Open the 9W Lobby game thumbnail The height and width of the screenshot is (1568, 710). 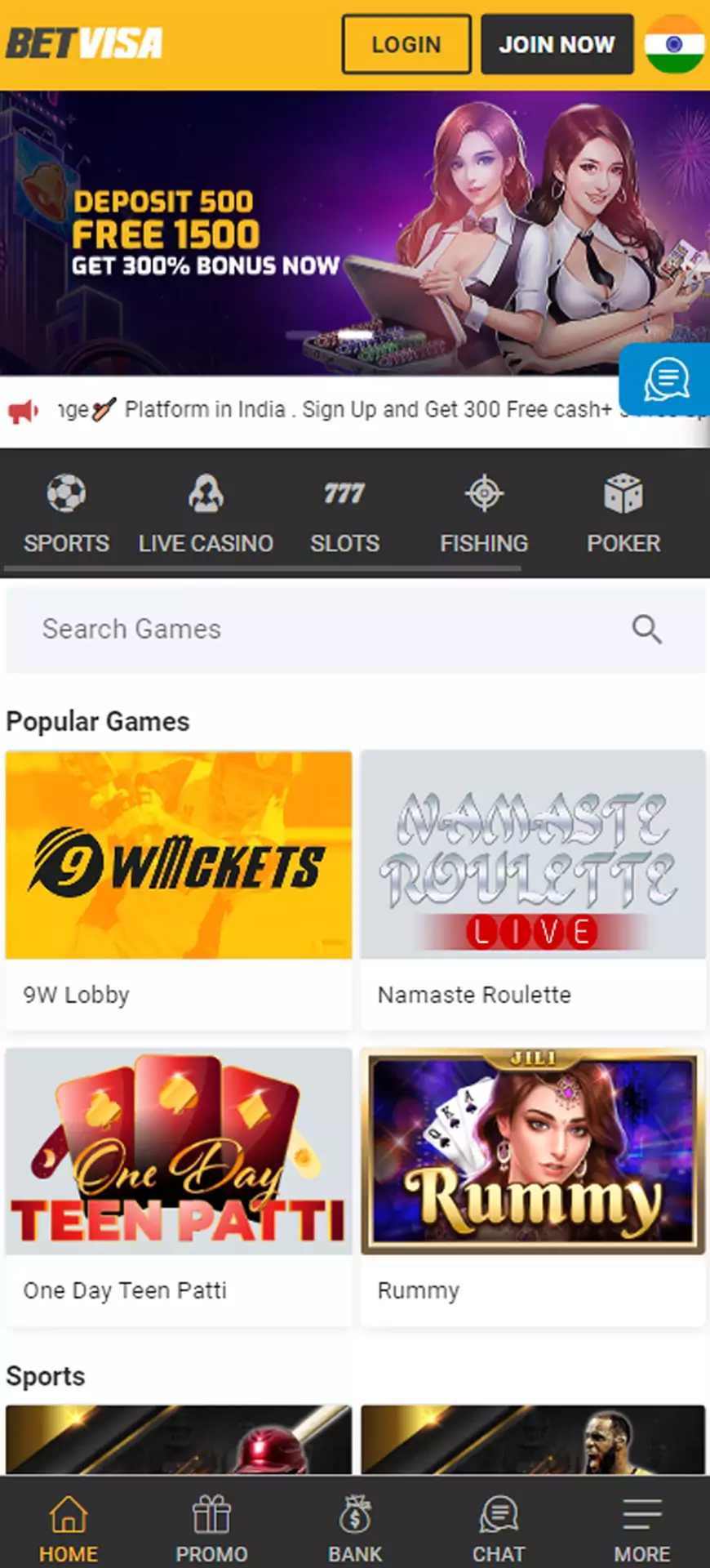(x=179, y=854)
